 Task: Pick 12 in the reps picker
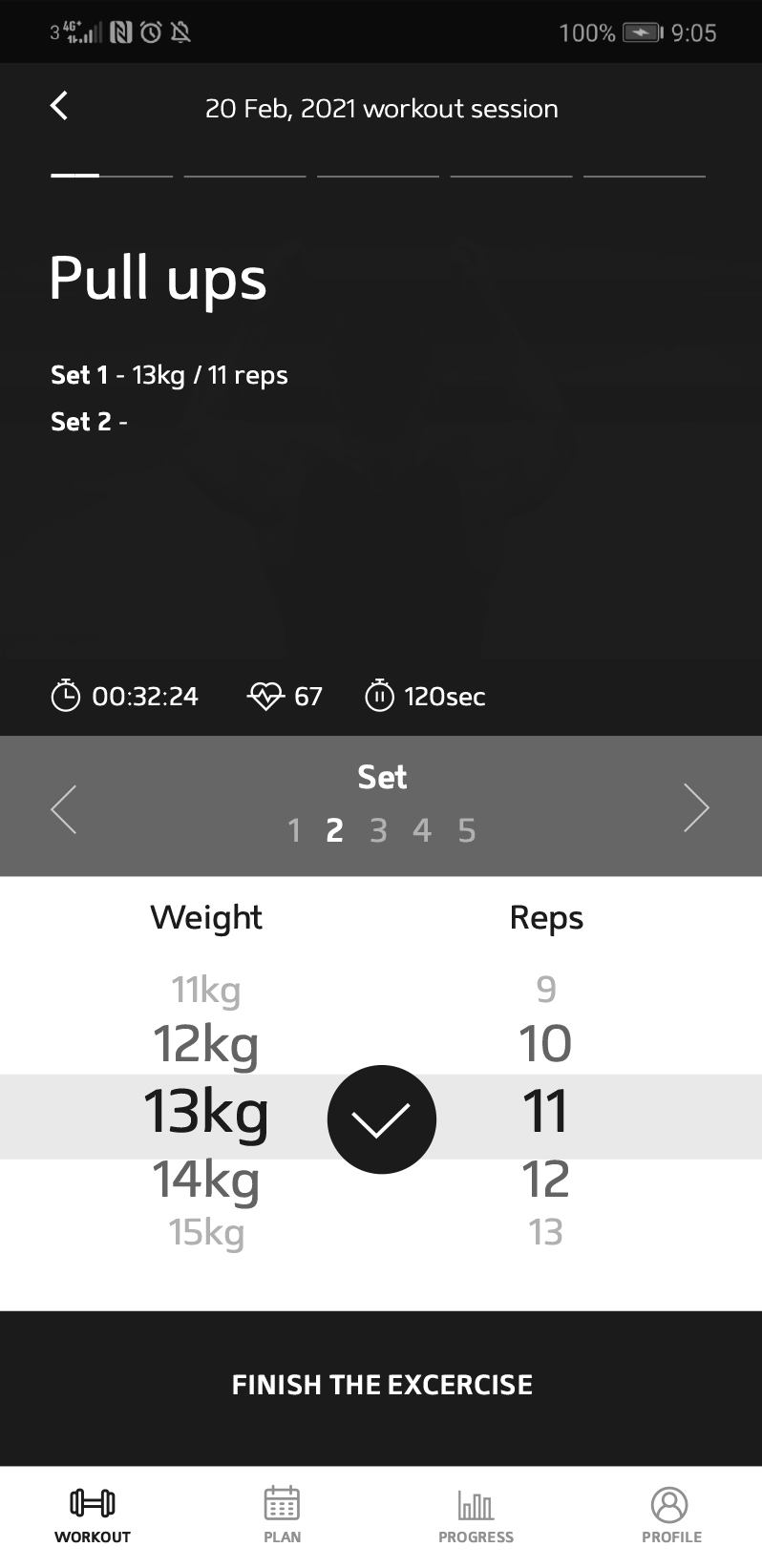coord(545,1180)
